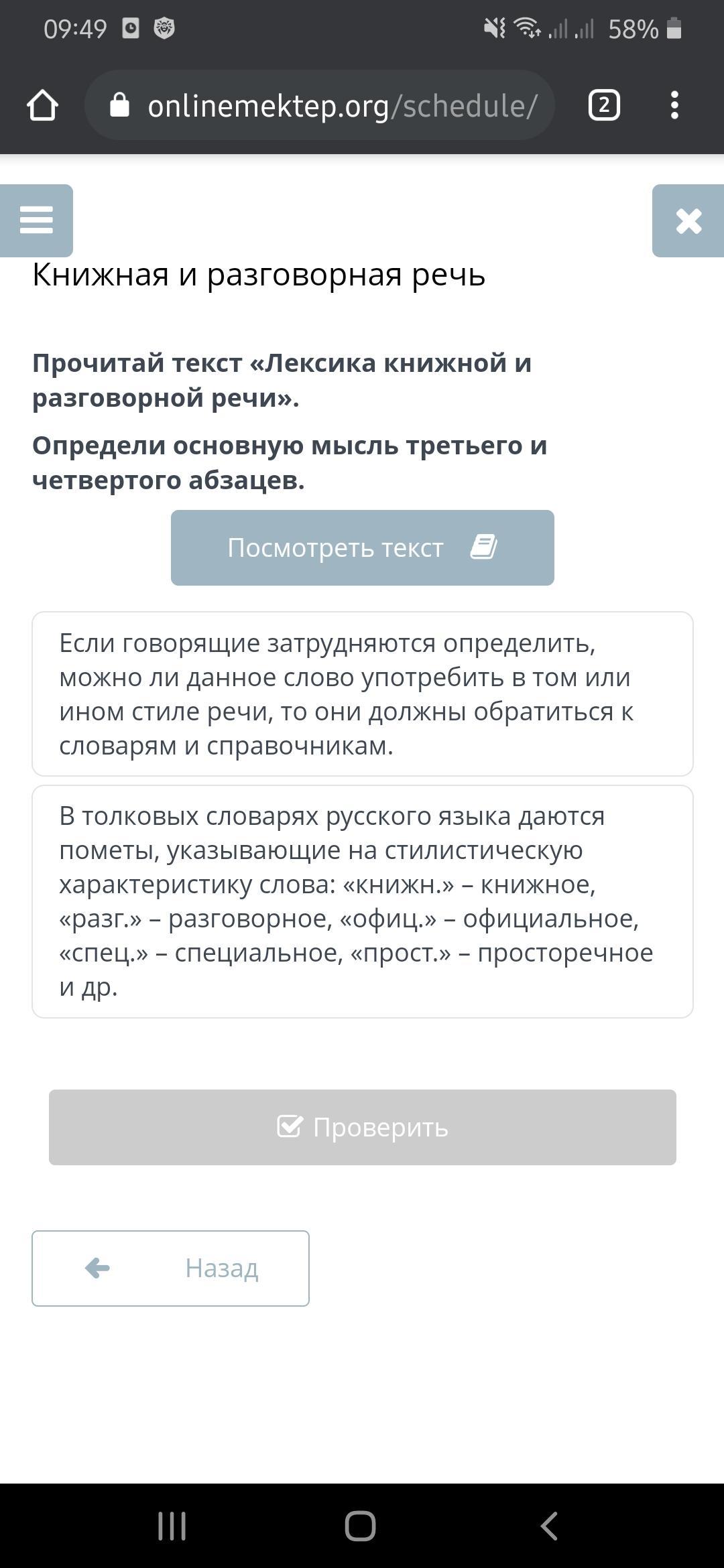Open the browser overflow menu
Viewport: 724px width, 1568px height.
674,105
